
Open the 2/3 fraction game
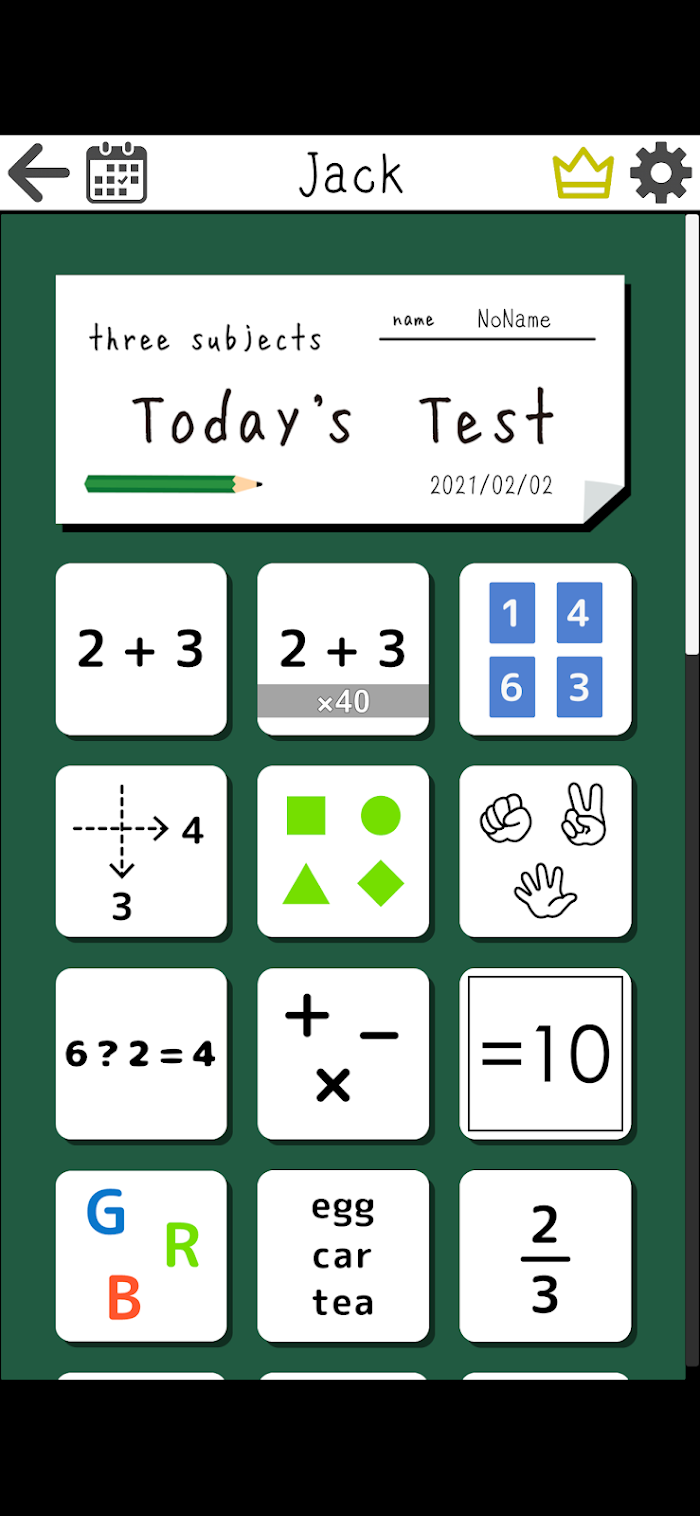pyautogui.click(x=545, y=1255)
